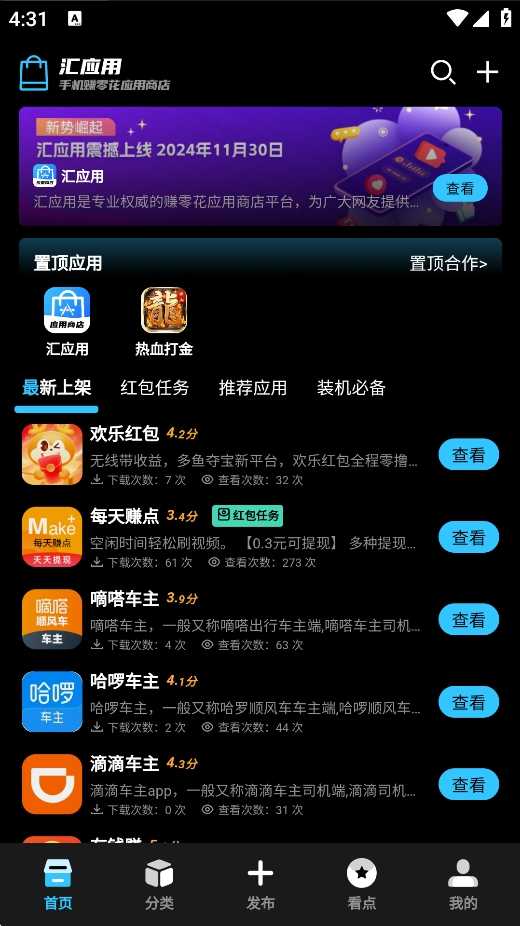Tap 查看 on the 汇应用 banner

tap(460, 188)
